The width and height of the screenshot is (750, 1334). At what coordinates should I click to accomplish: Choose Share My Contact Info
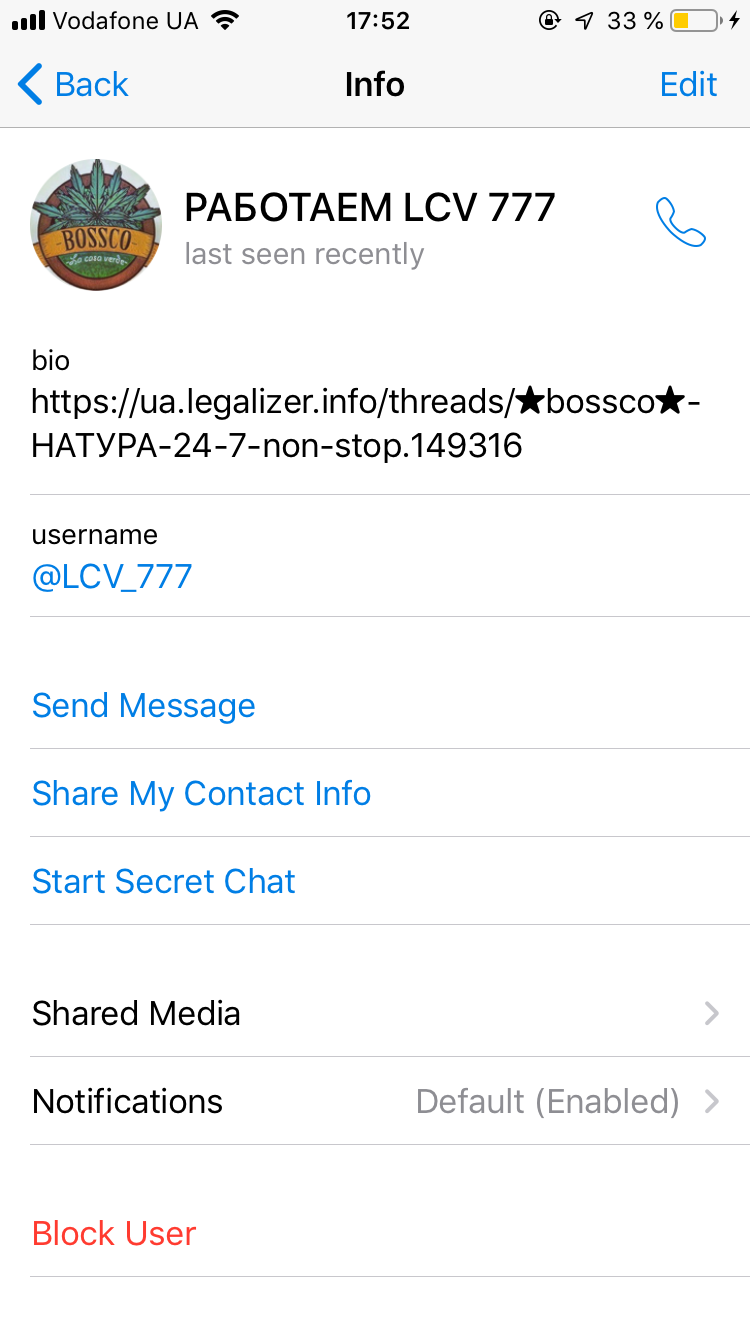pyautogui.click(x=390, y=794)
